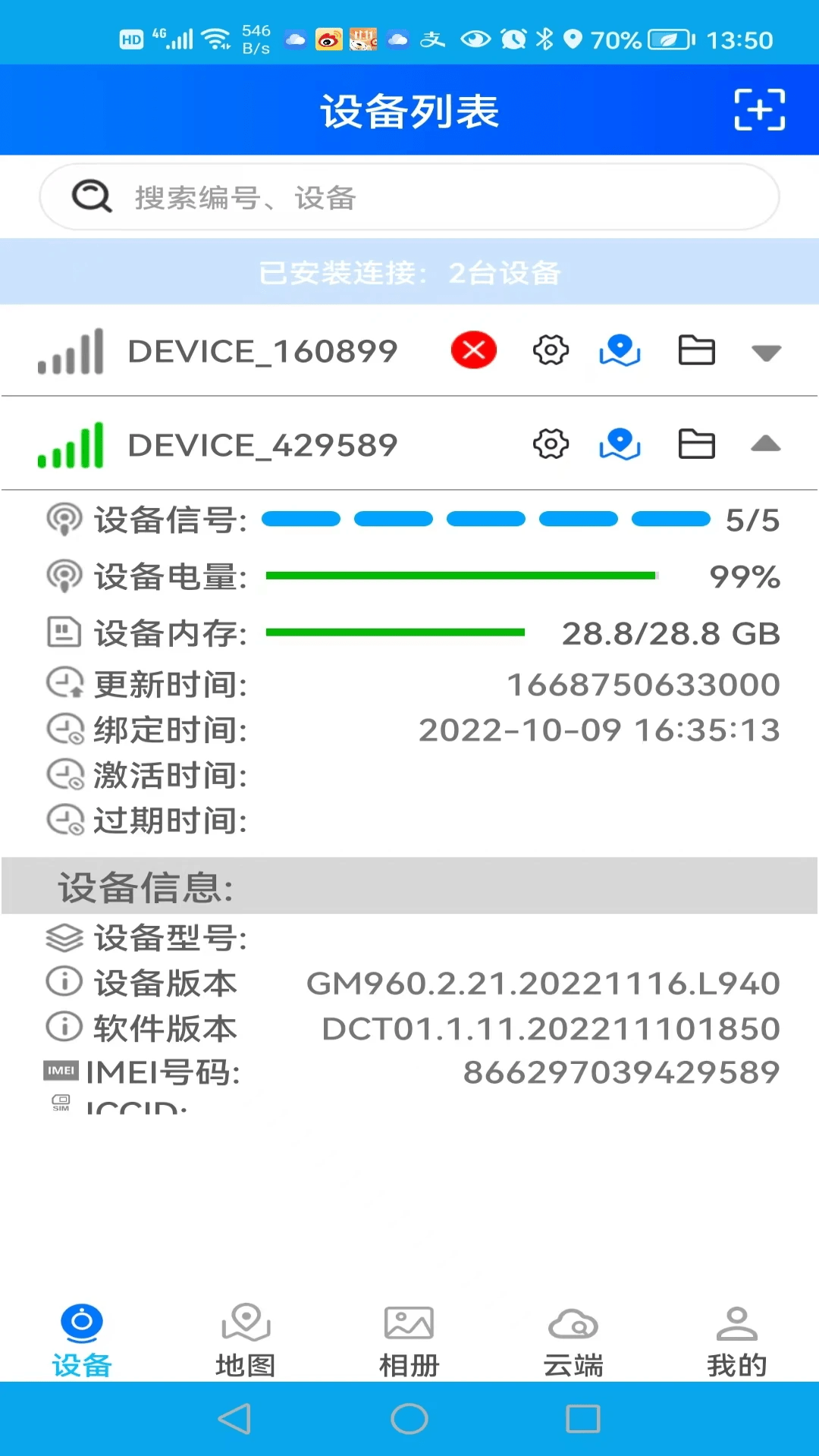This screenshot has height=1456, width=819.
Task: Switch to the 相册 tab
Action: (409, 1341)
